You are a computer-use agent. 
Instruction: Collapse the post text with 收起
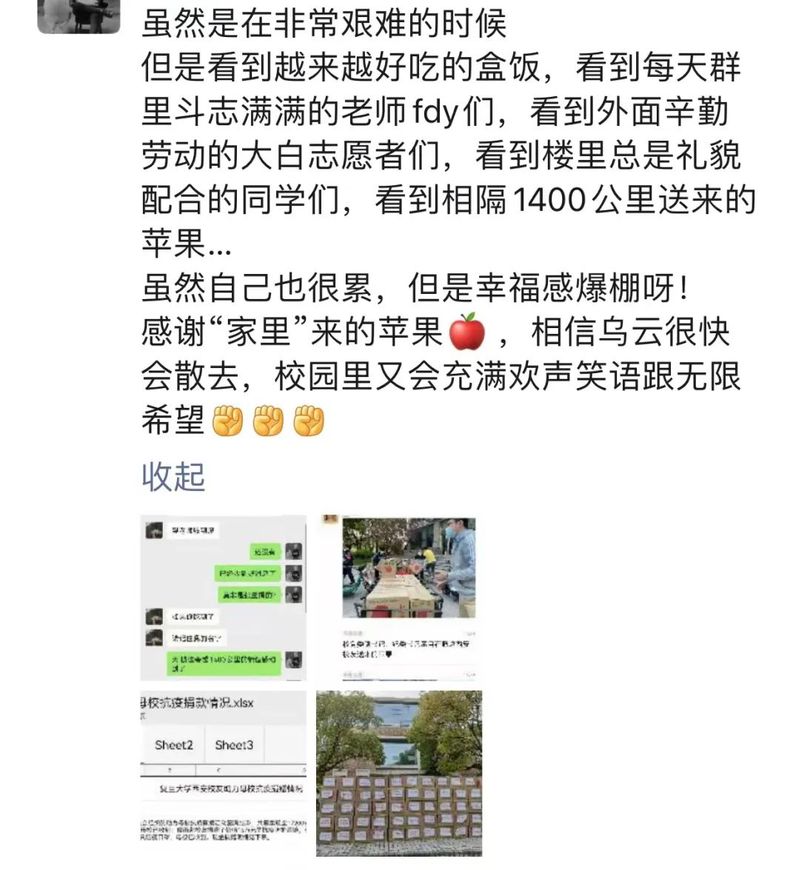pos(173,476)
